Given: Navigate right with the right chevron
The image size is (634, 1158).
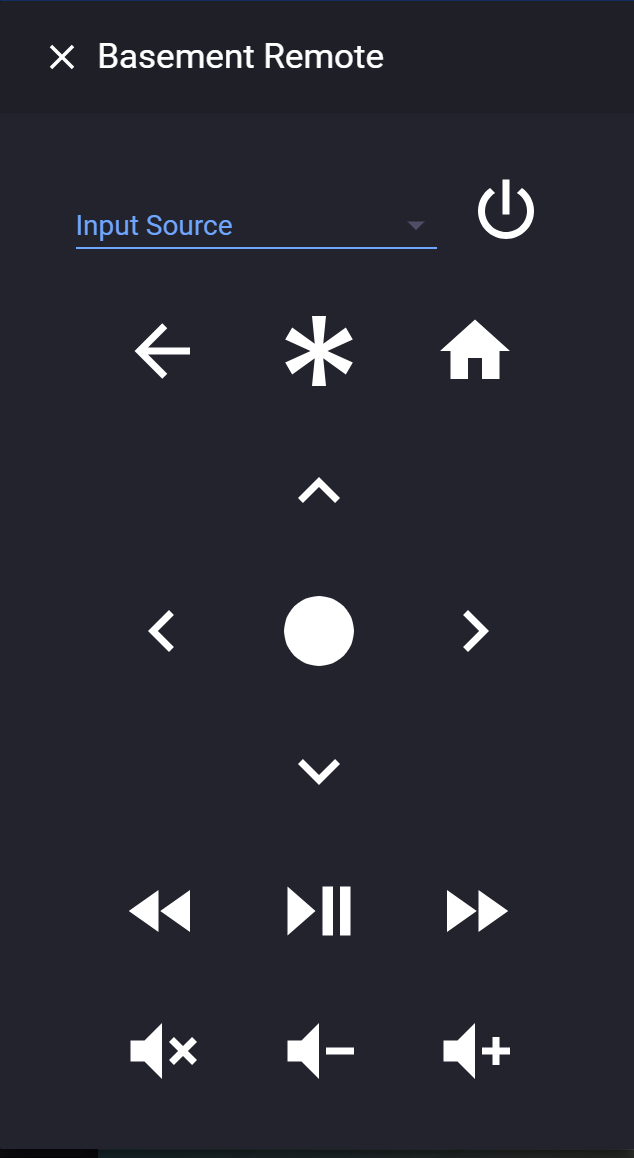Looking at the screenshot, I should point(476,631).
